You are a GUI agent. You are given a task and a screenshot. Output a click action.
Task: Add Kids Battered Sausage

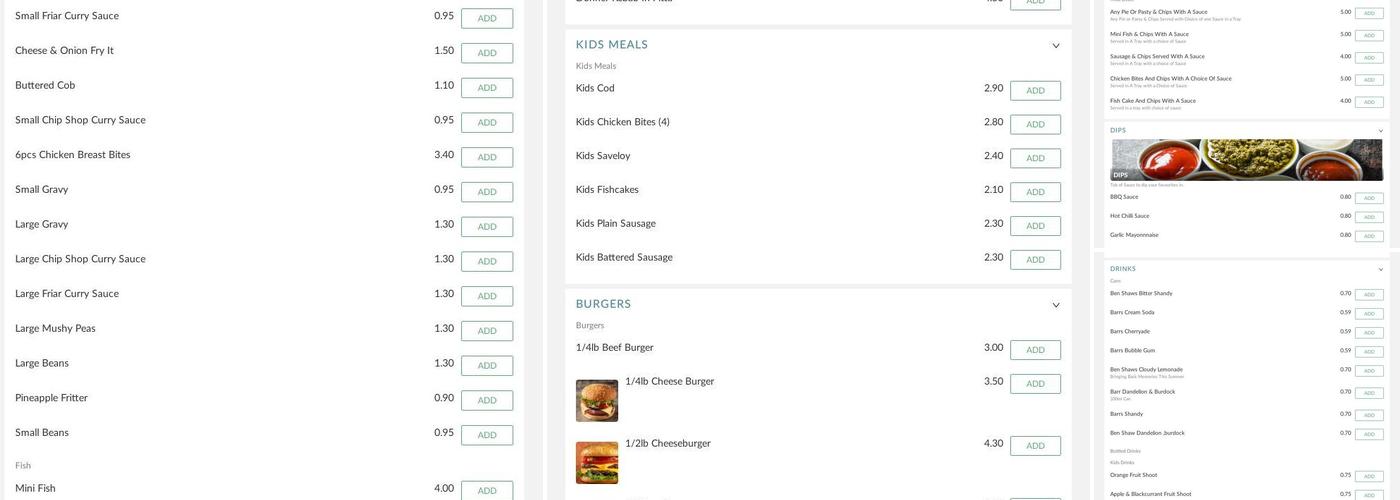[1035, 260]
